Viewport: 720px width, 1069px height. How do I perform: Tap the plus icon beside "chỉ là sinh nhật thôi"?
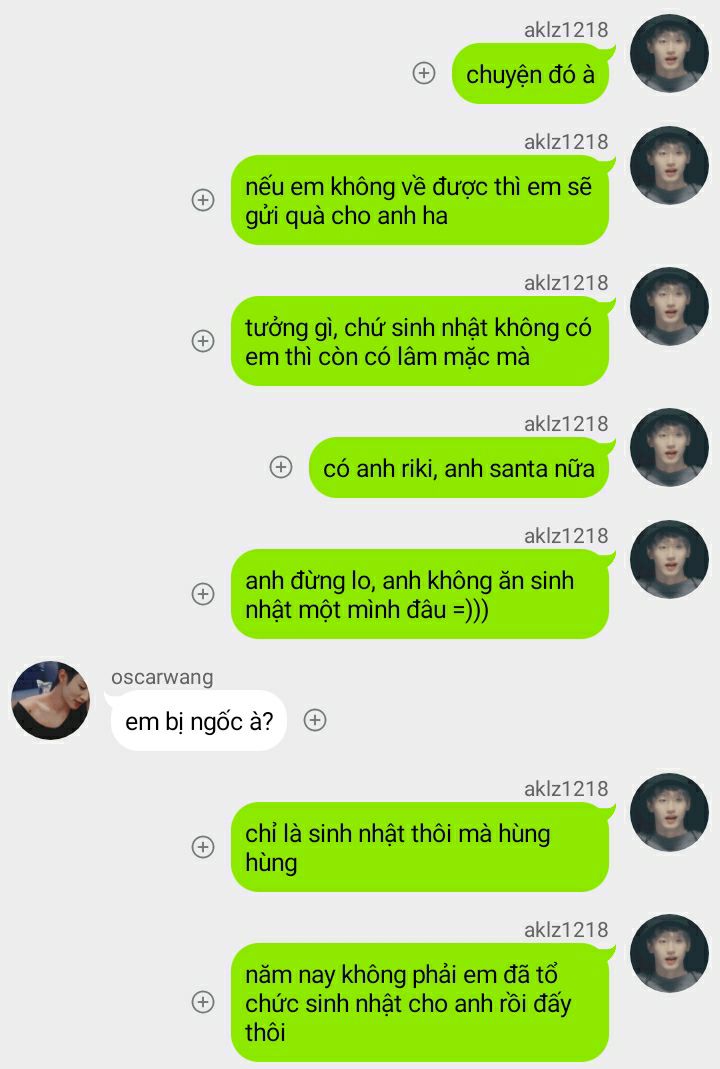pos(203,847)
